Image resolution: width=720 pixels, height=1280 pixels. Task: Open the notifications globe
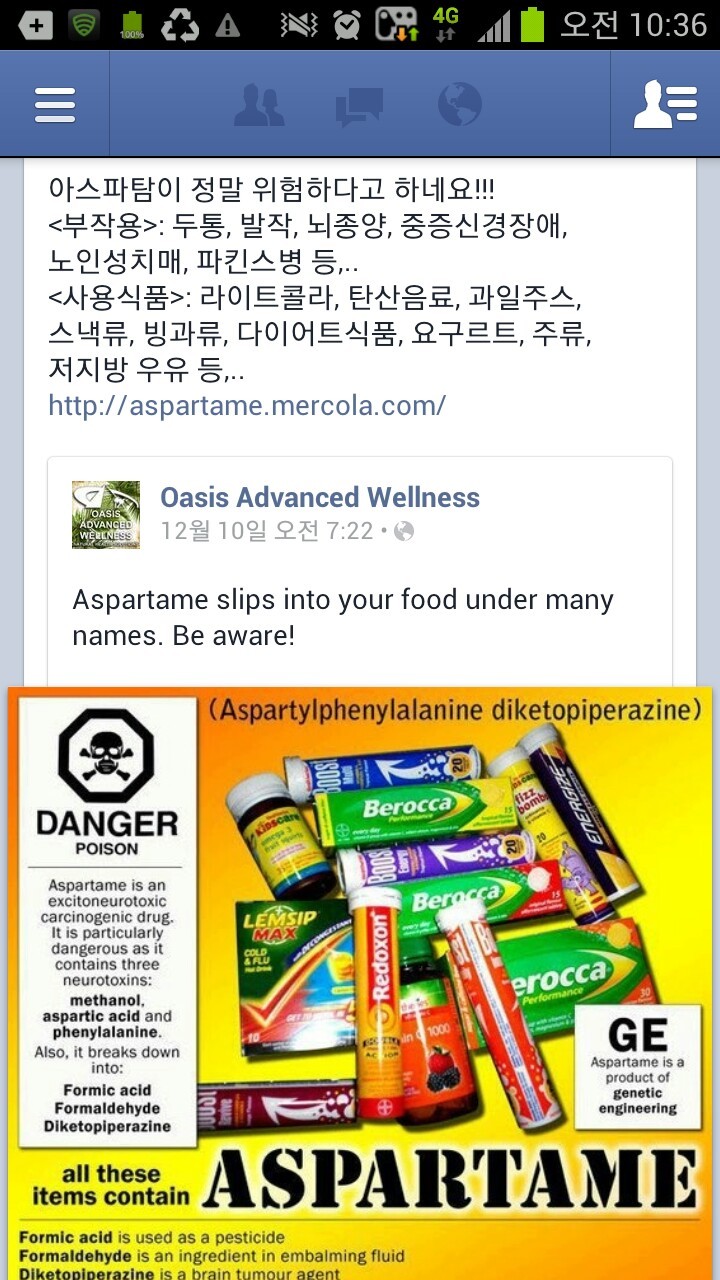(x=460, y=104)
